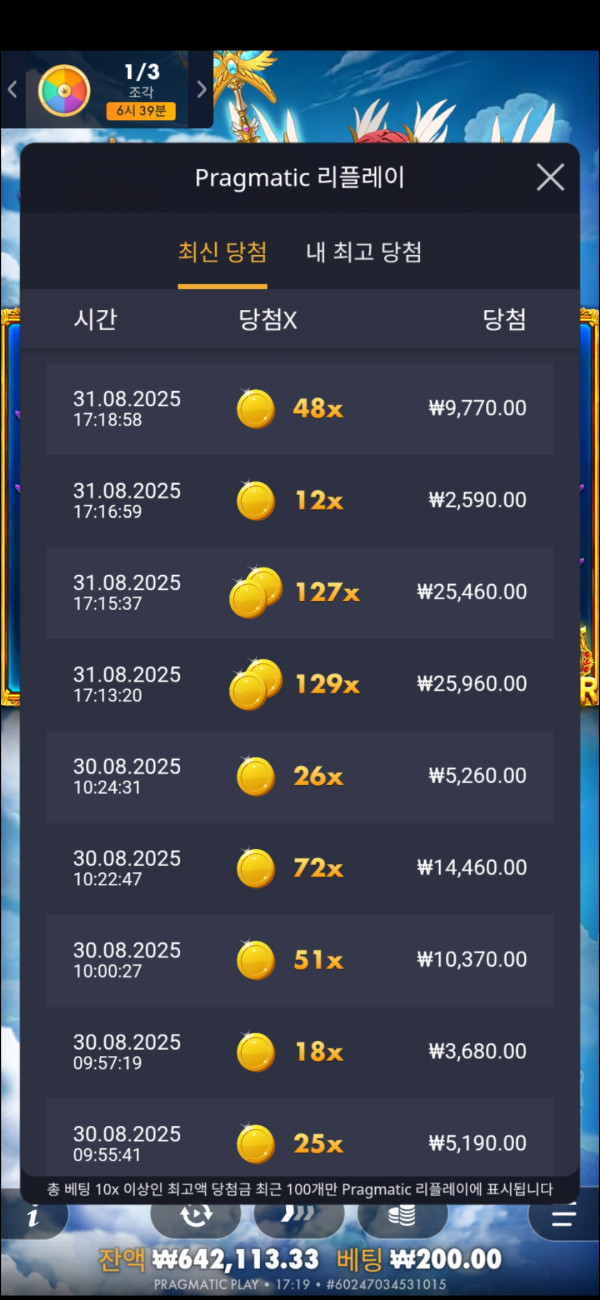Open the 48x replay from 17:18:58
This screenshot has width=600, height=1300.
(x=300, y=409)
